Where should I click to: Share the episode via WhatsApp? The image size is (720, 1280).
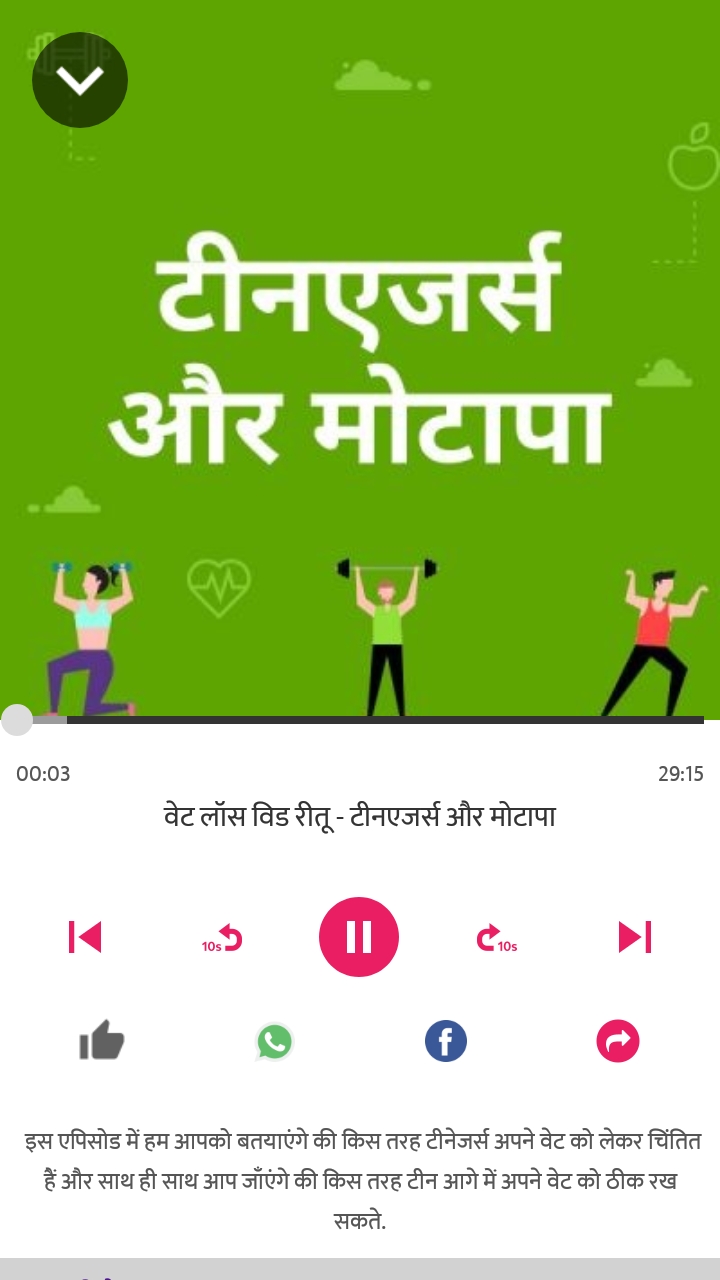pos(274,1041)
